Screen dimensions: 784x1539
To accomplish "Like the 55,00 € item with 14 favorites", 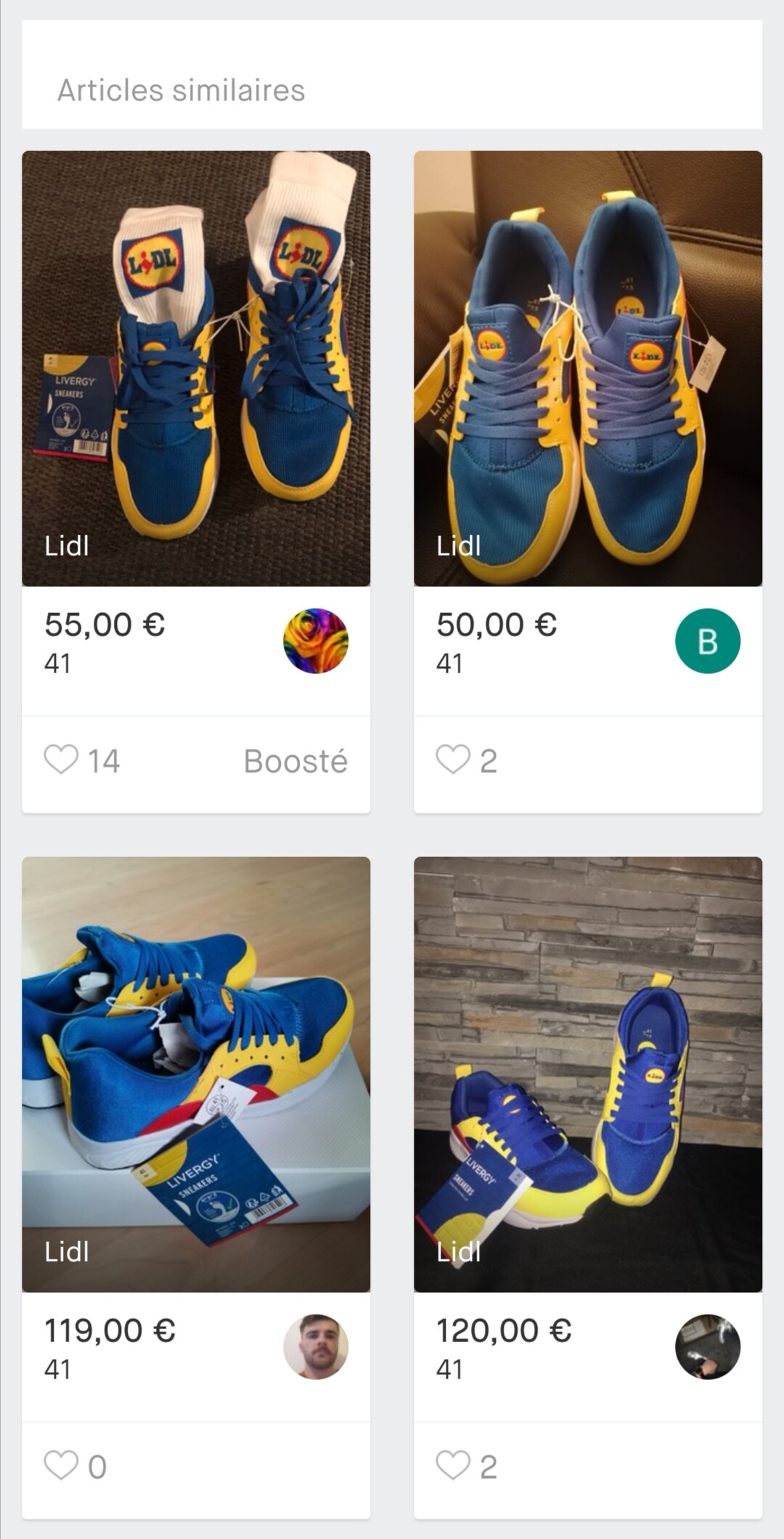I will pyautogui.click(x=61, y=760).
